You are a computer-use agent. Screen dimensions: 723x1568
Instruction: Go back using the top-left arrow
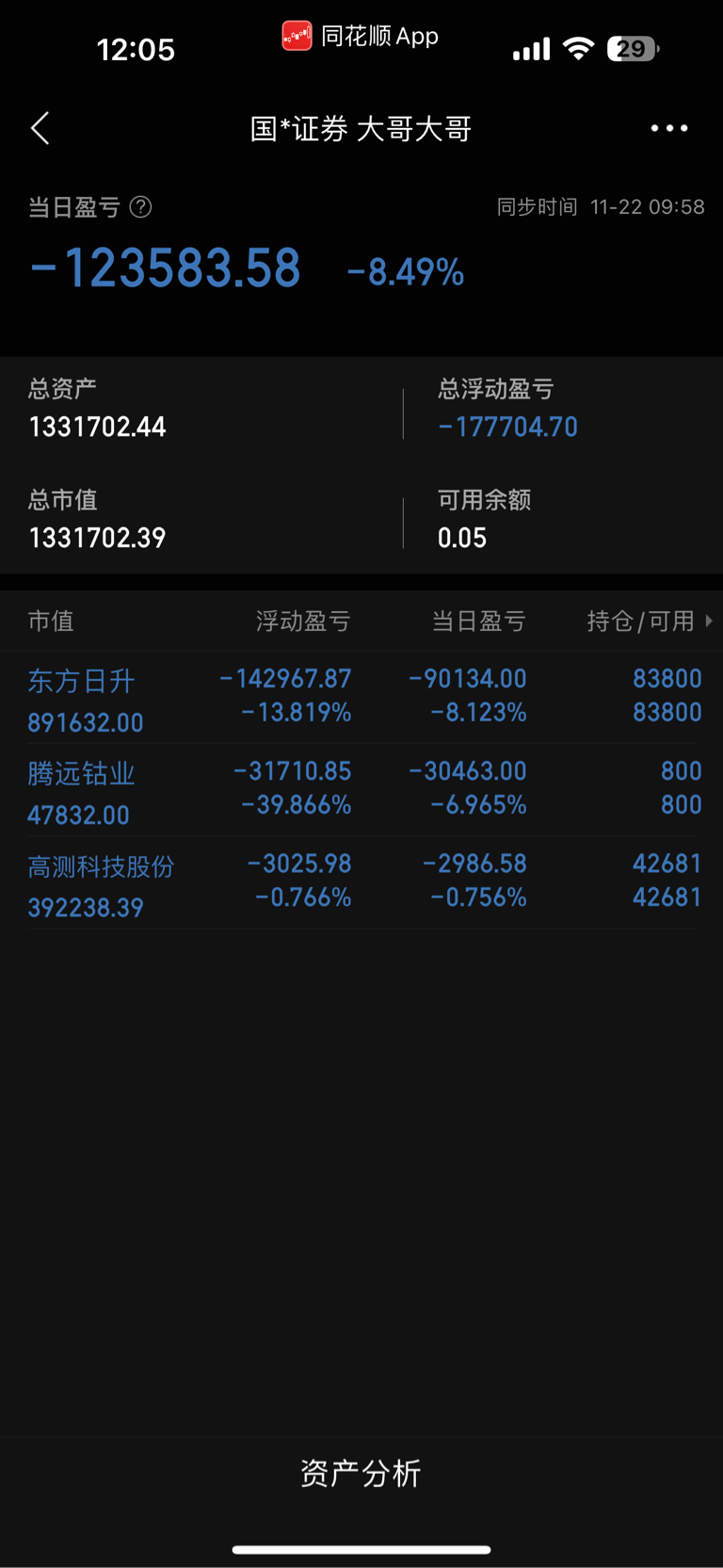point(40,128)
